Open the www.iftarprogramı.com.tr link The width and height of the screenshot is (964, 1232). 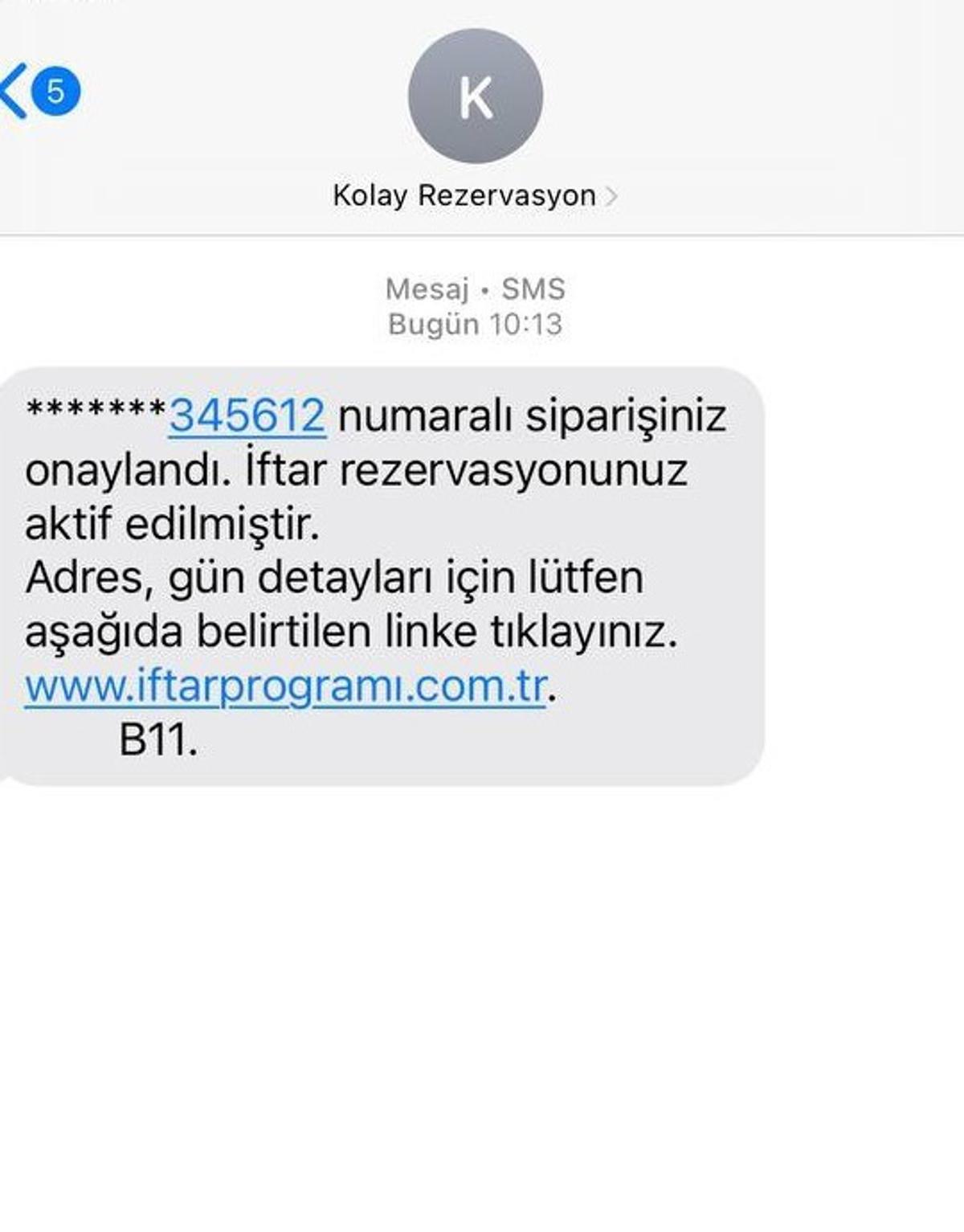(x=285, y=687)
